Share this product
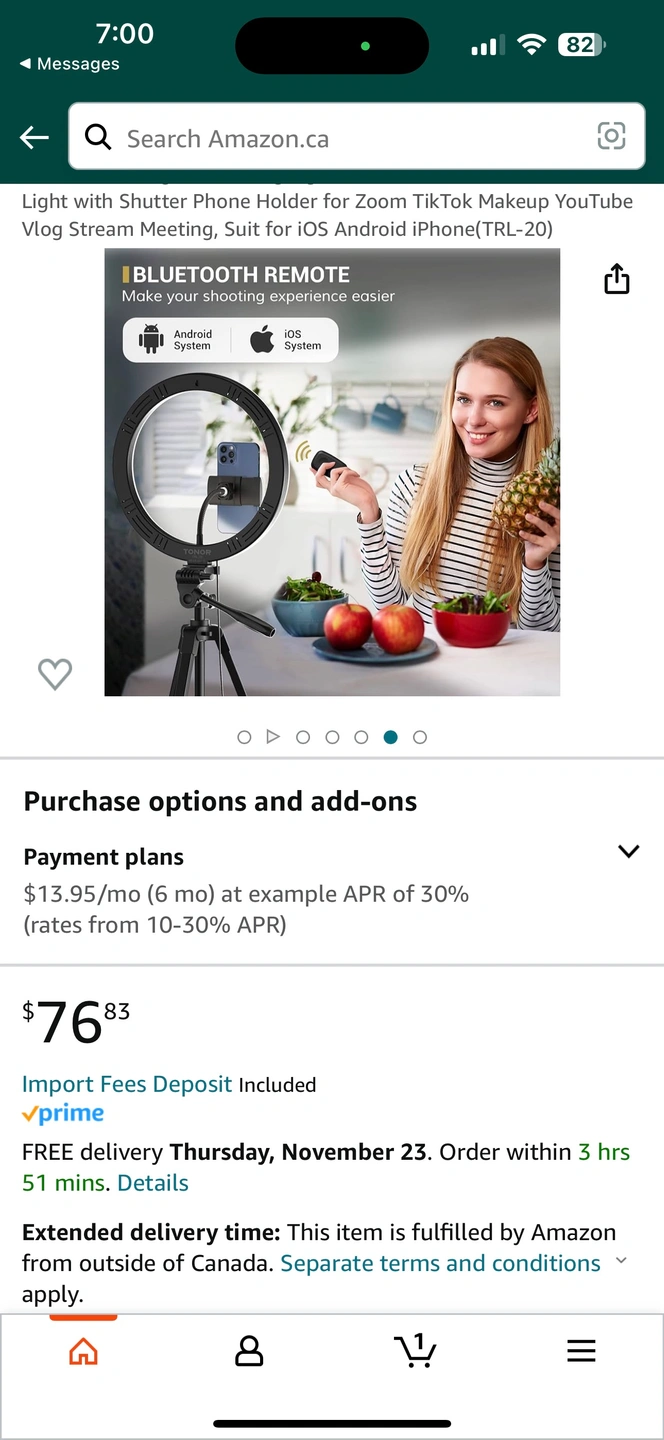 coord(617,279)
